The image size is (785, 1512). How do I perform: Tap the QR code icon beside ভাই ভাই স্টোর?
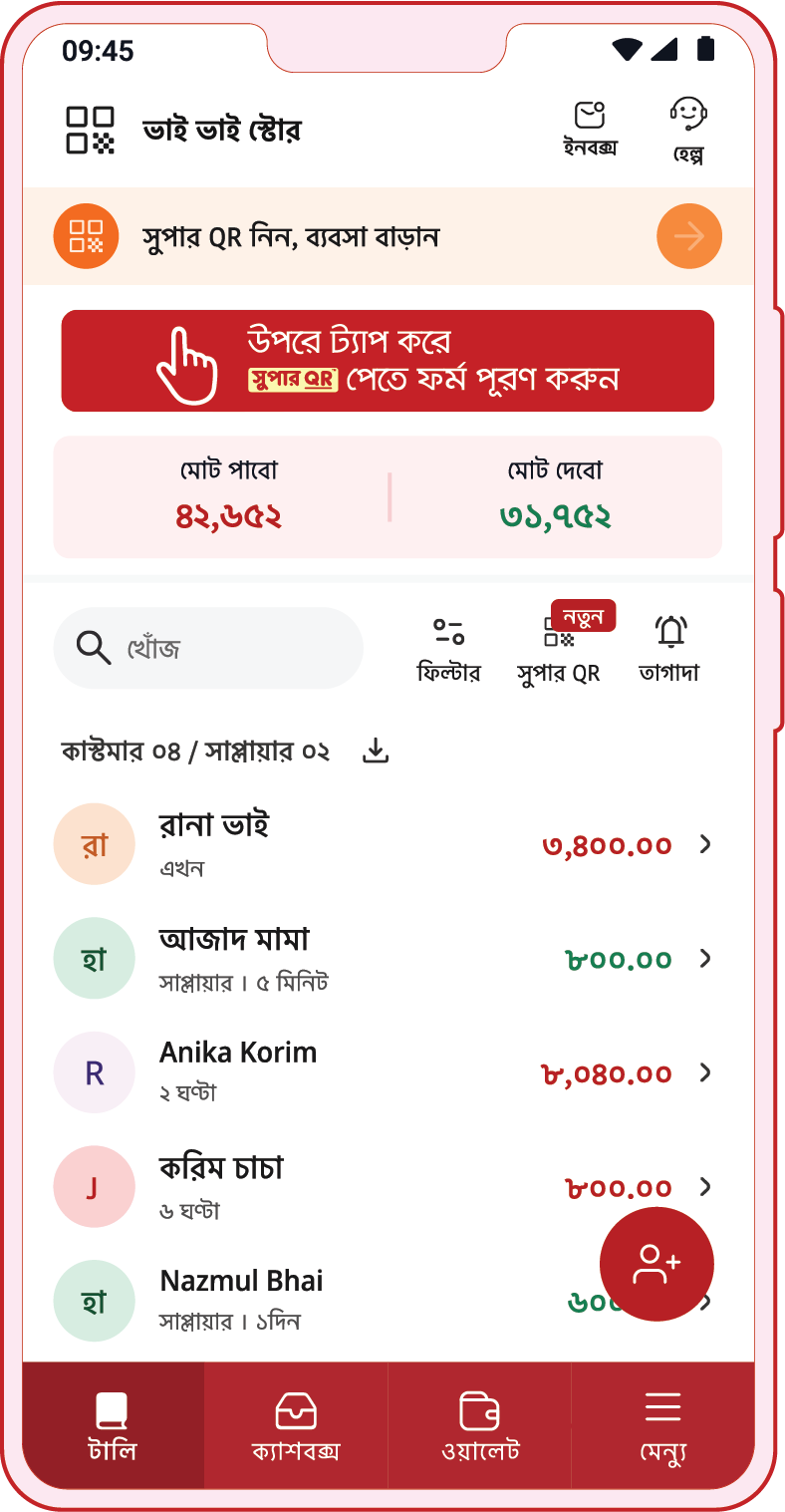click(89, 130)
